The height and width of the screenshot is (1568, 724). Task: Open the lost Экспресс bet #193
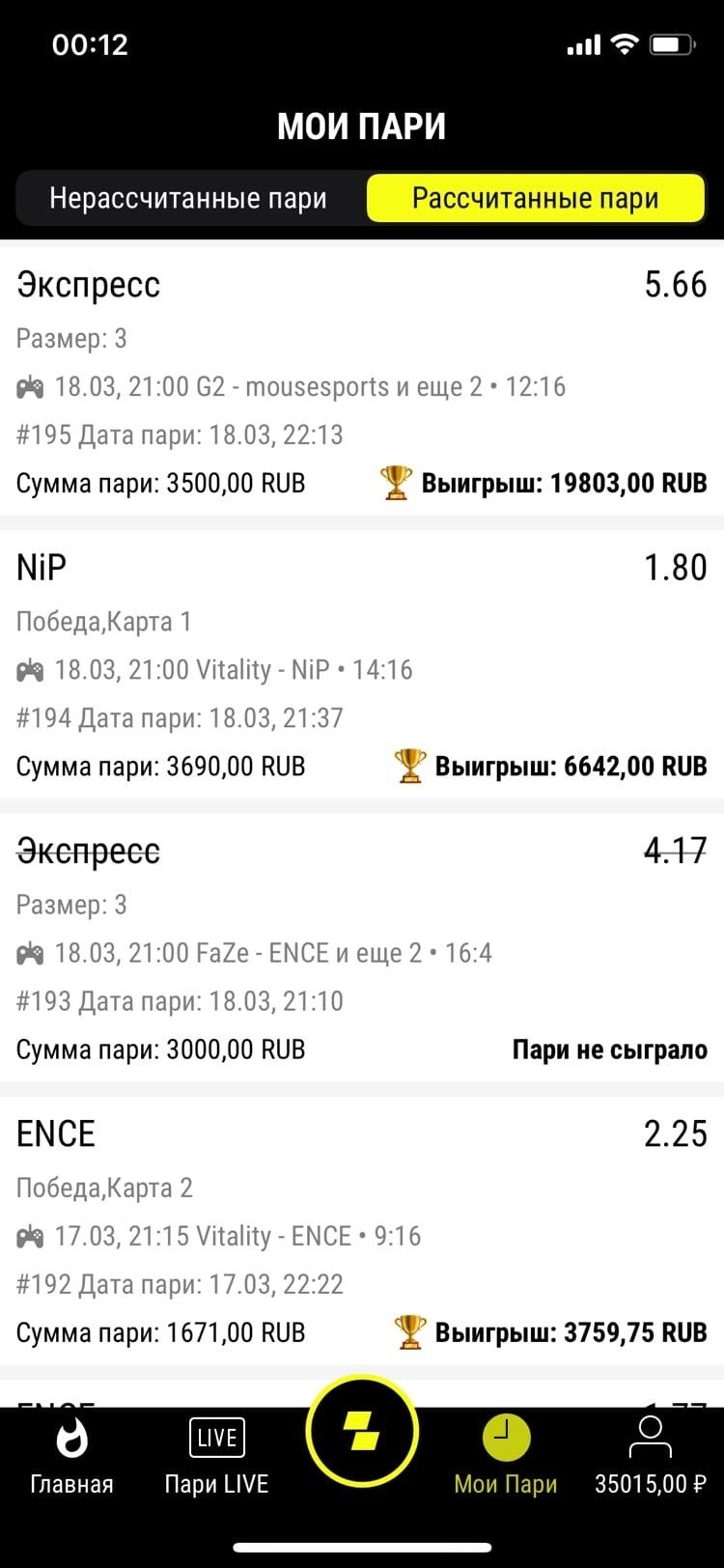[x=362, y=951]
